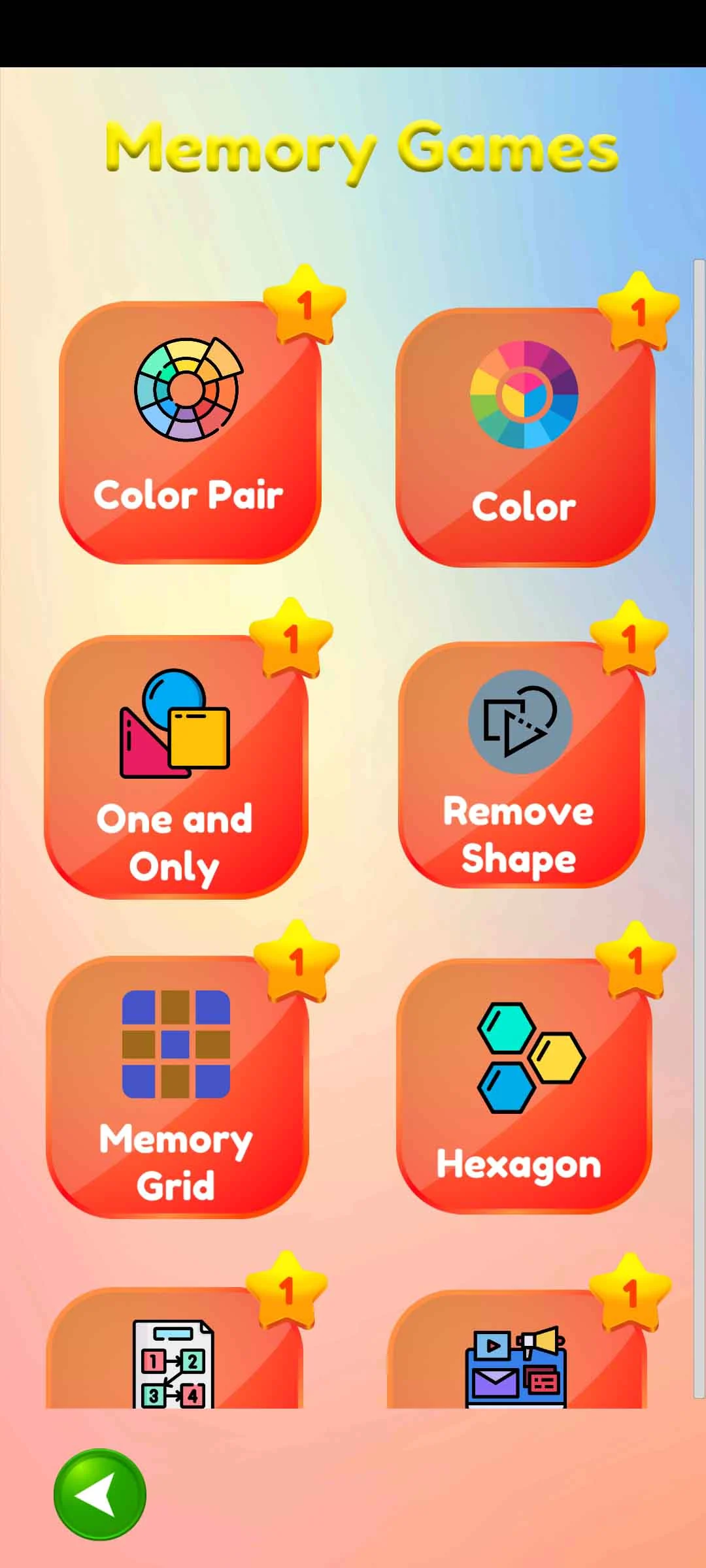Screen dimensions: 706x1568
Task: Open the Color Pair game
Action: (190, 432)
